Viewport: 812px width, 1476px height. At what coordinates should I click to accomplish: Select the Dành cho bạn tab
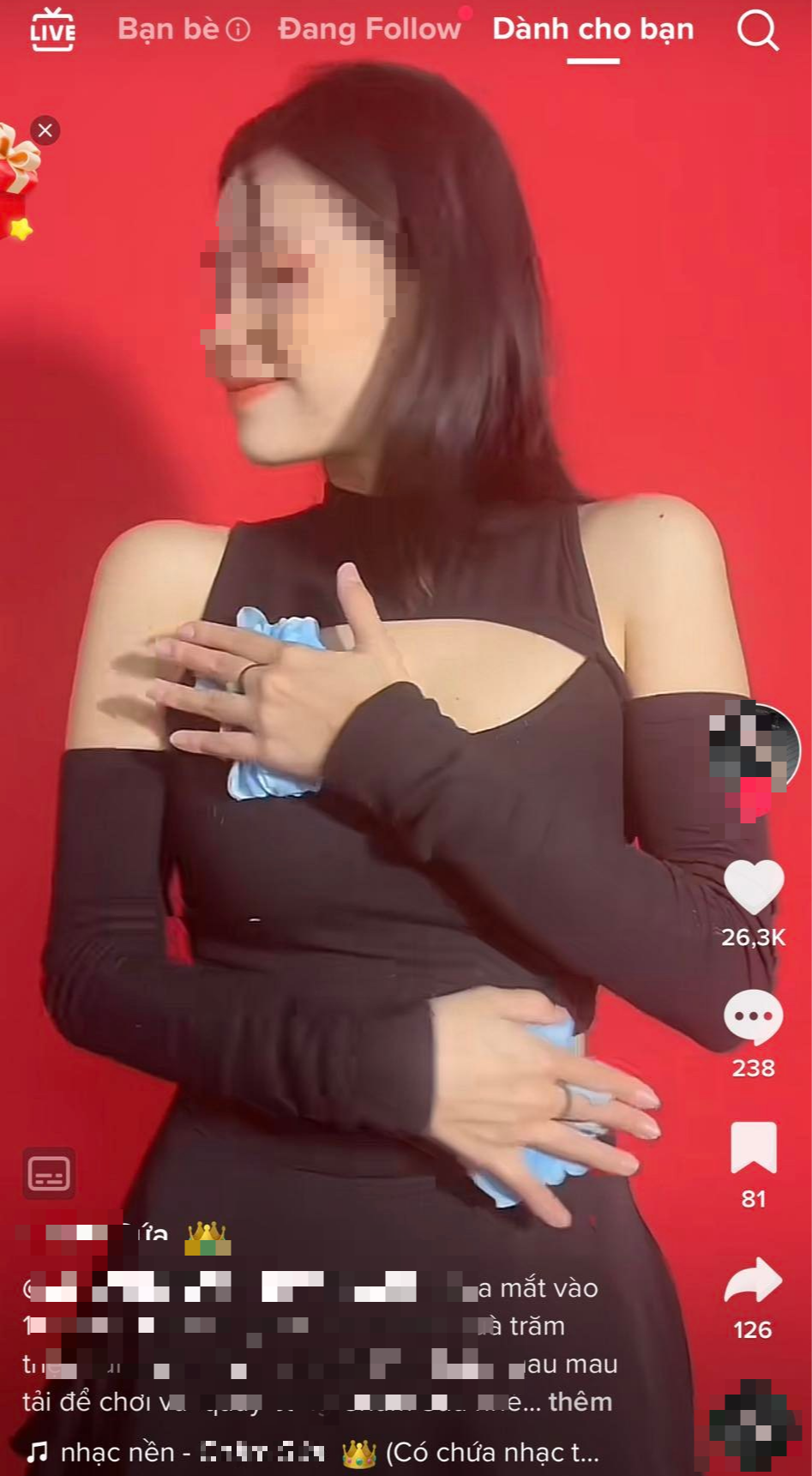pyautogui.click(x=592, y=30)
